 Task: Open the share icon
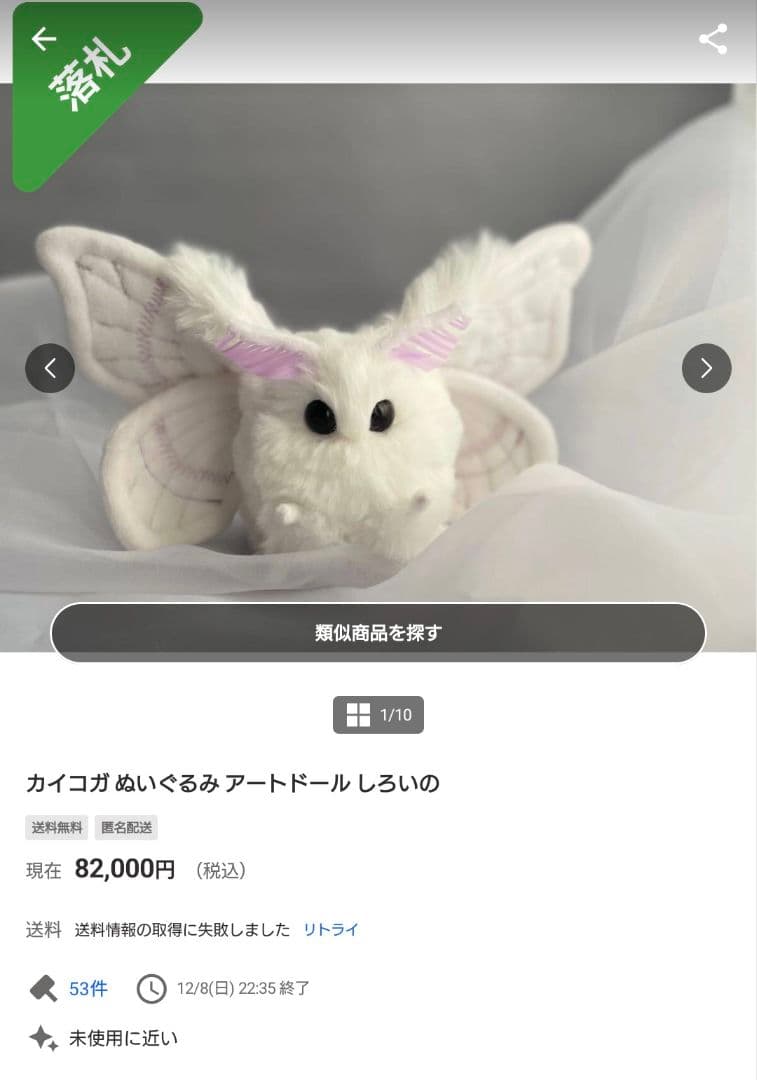pos(713,38)
